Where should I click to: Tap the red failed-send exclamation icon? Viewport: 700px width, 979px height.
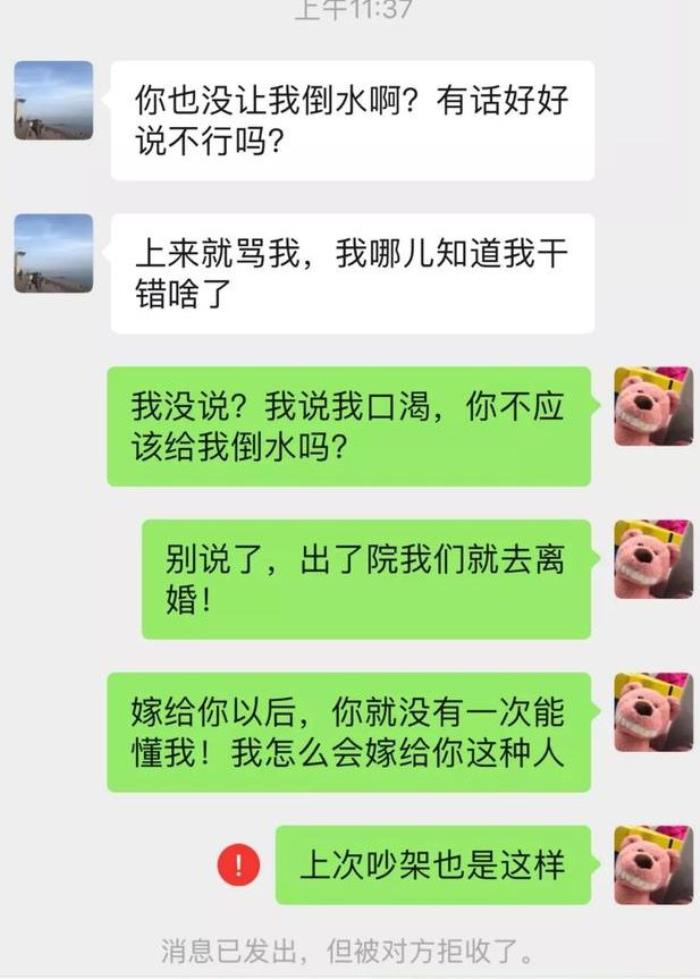(239, 866)
